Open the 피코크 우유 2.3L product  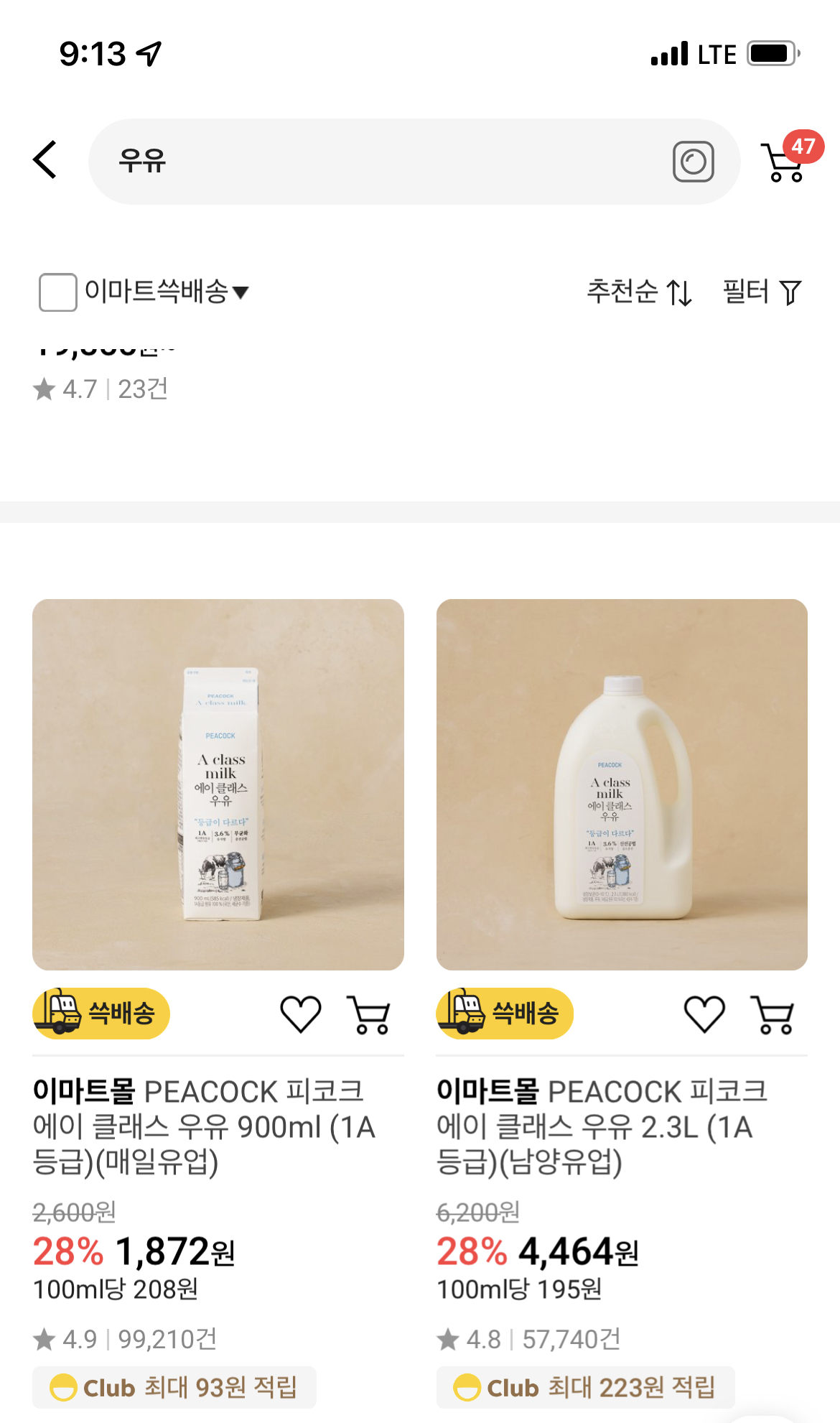click(622, 784)
